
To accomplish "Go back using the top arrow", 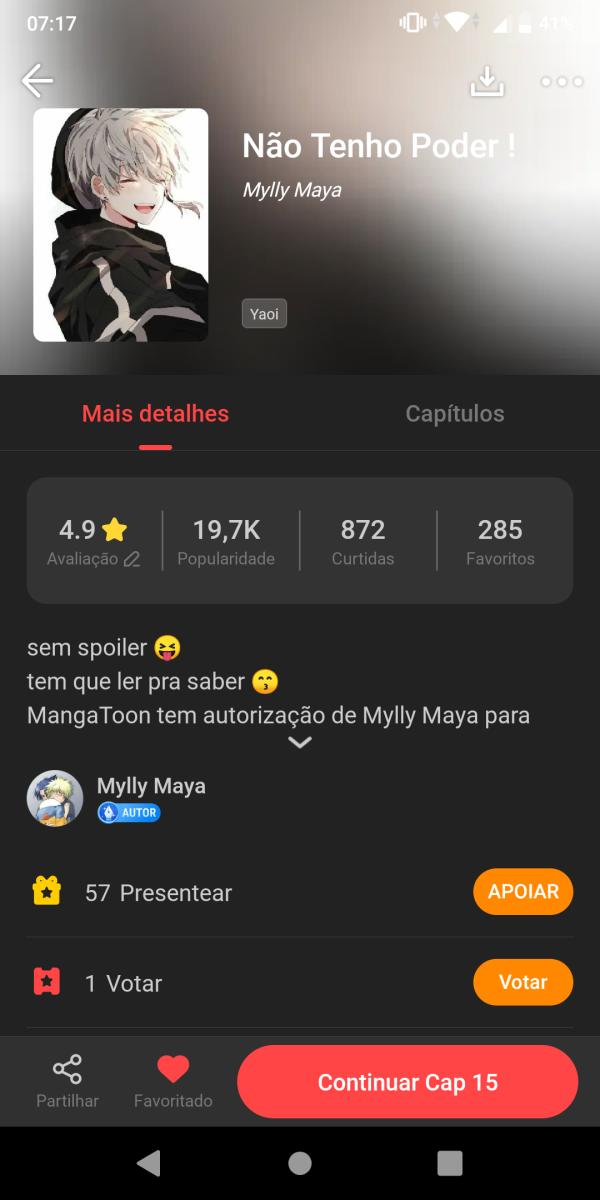I will (37, 81).
